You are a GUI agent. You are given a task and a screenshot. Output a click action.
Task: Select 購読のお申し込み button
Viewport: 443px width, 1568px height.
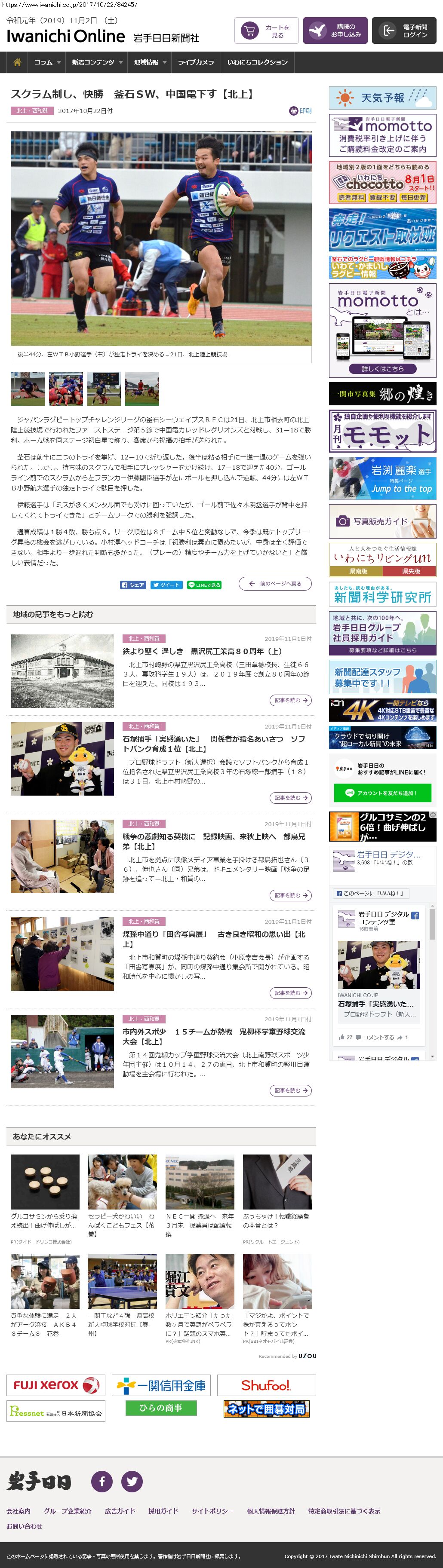click(335, 31)
